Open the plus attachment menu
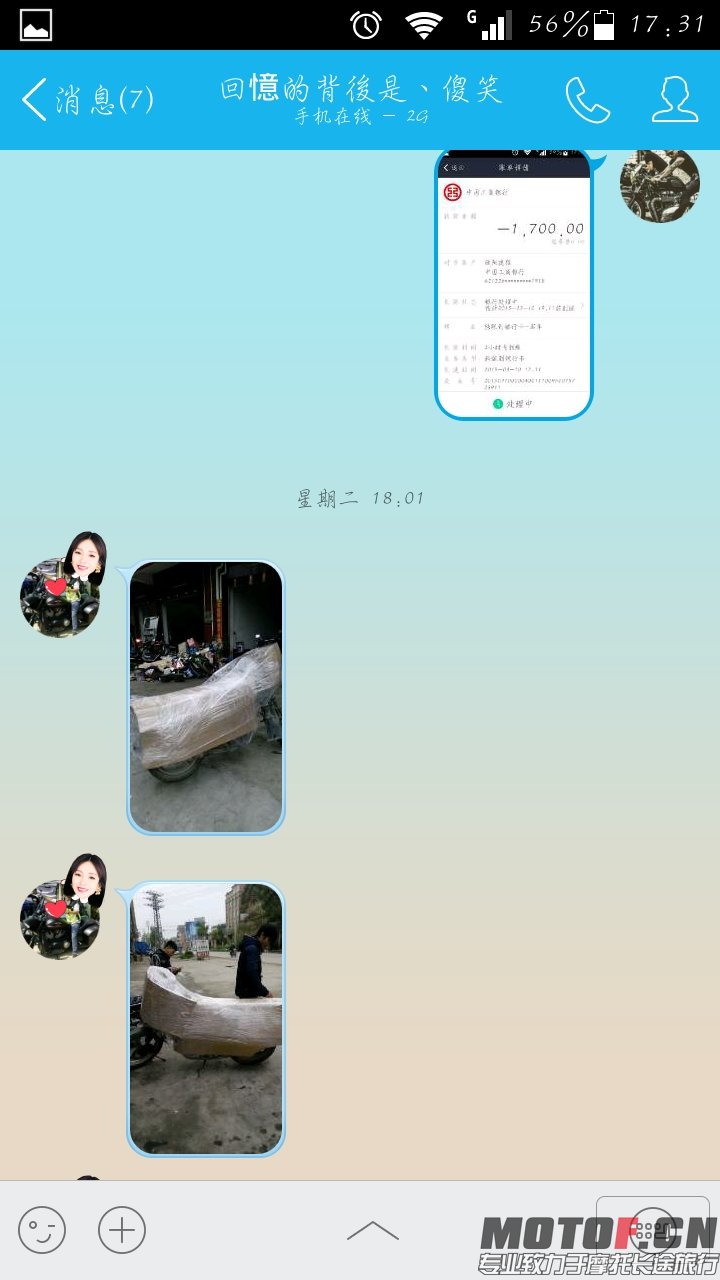The image size is (720, 1280). [x=122, y=1230]
